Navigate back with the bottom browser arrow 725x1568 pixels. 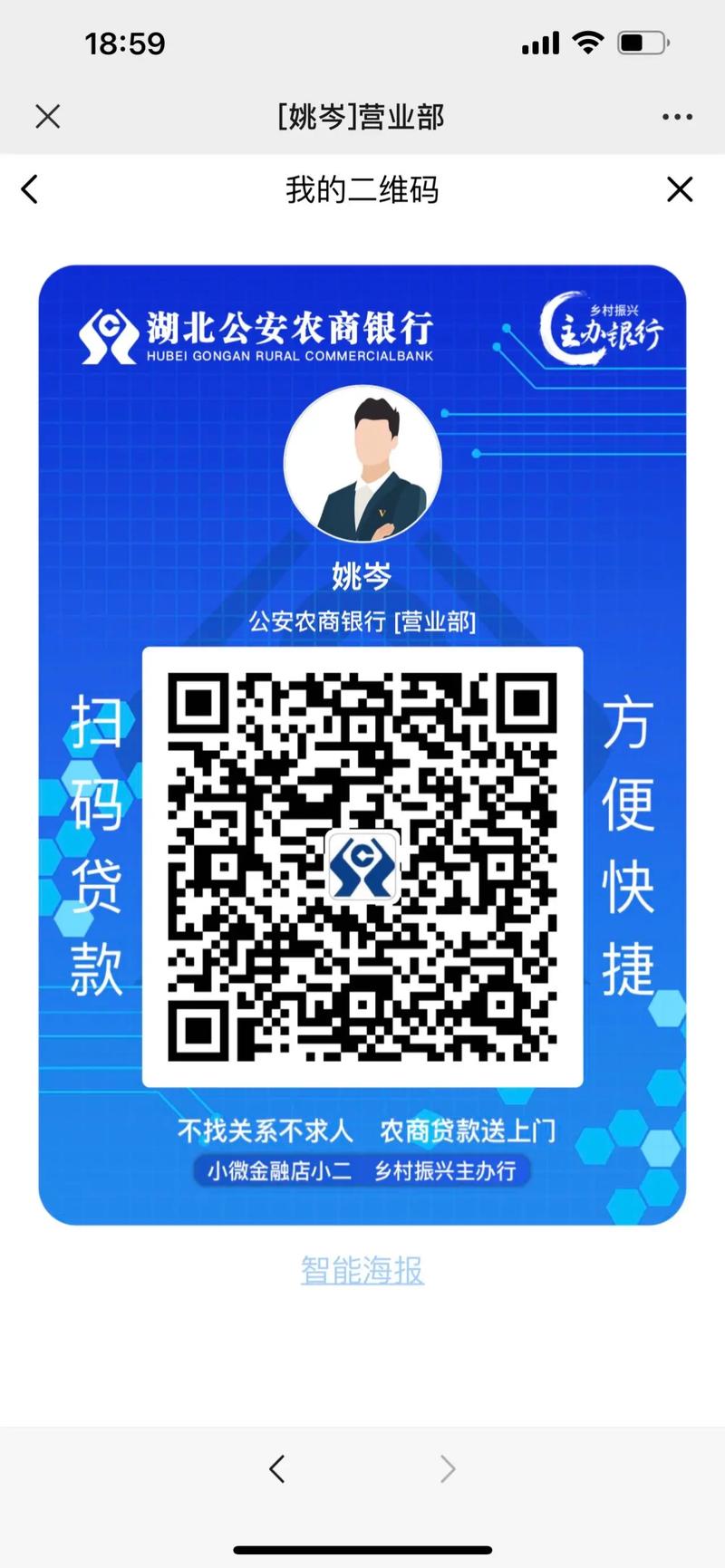click(277, 1468)
